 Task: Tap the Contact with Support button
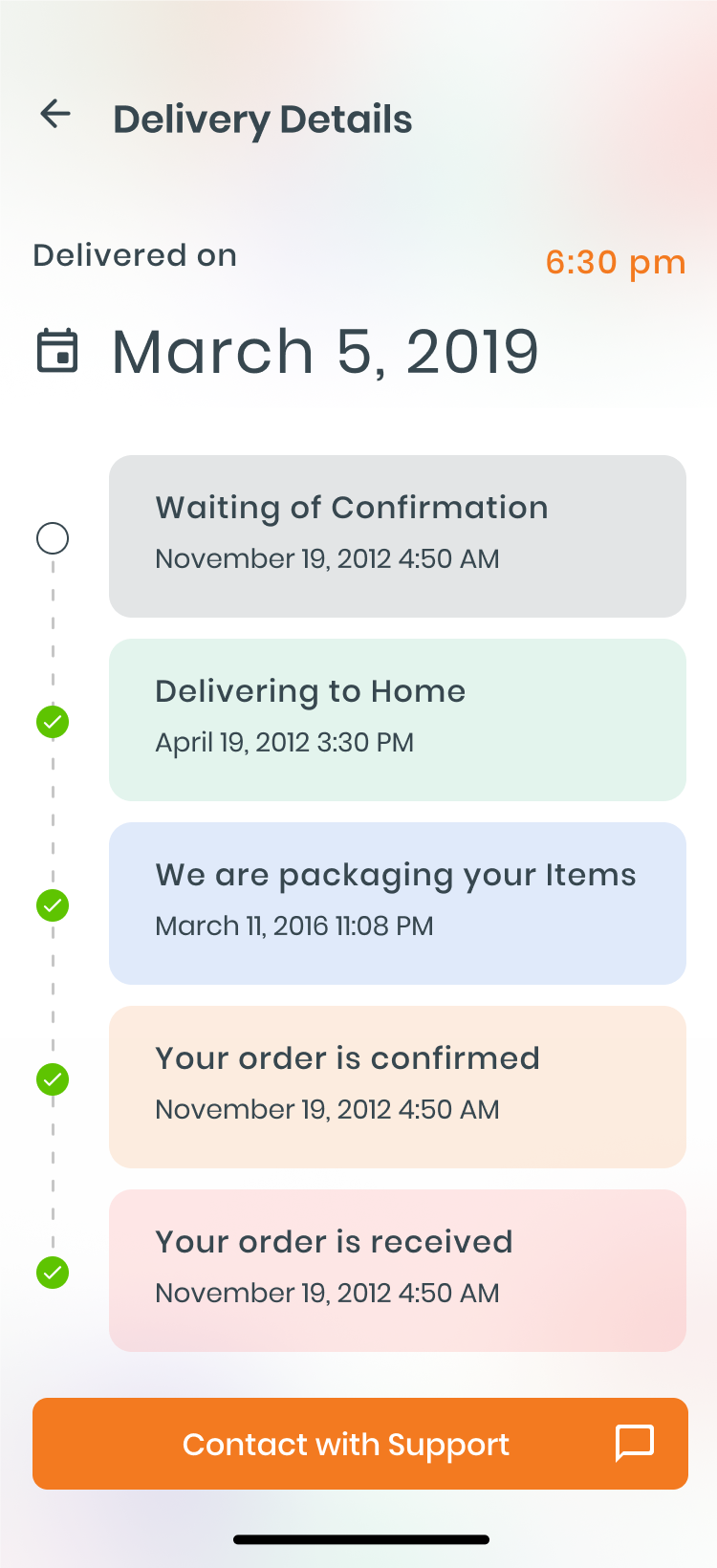(360, 1444)
